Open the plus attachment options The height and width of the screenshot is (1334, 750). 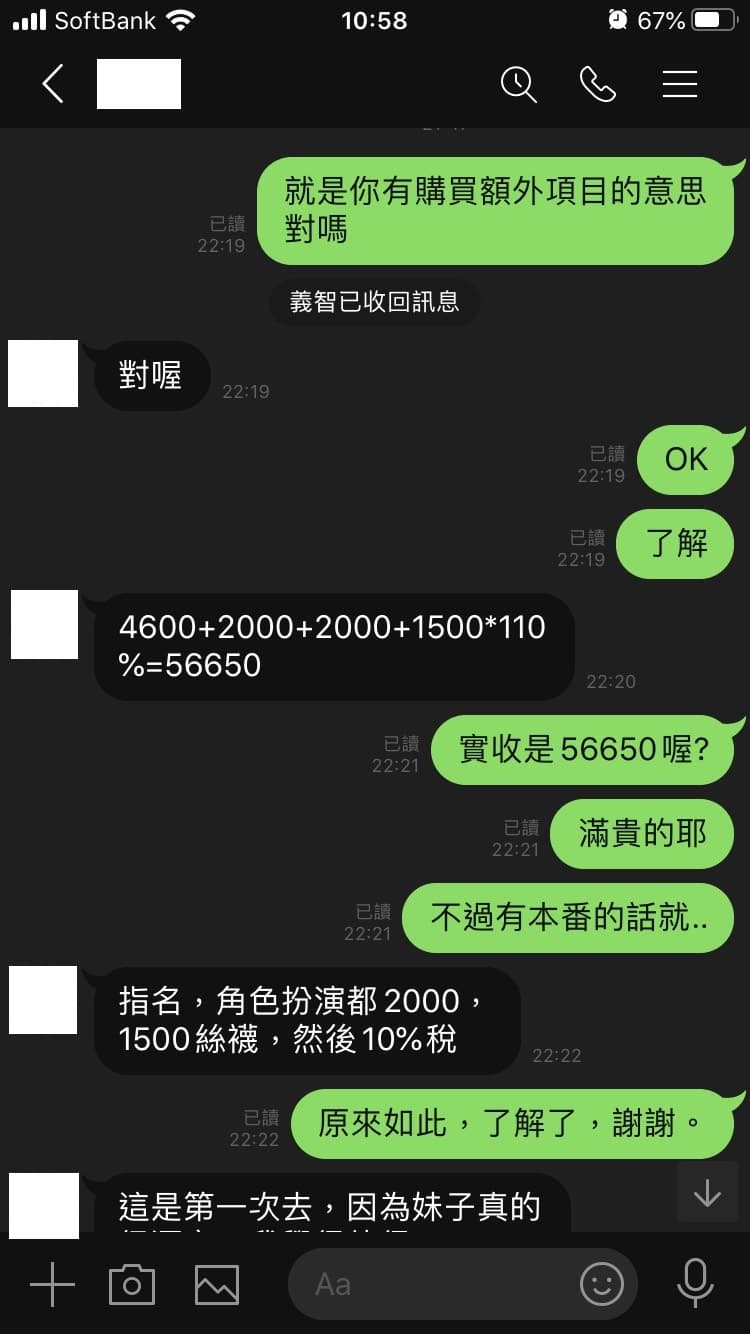pyautogui.click(x=52, y=1284)
